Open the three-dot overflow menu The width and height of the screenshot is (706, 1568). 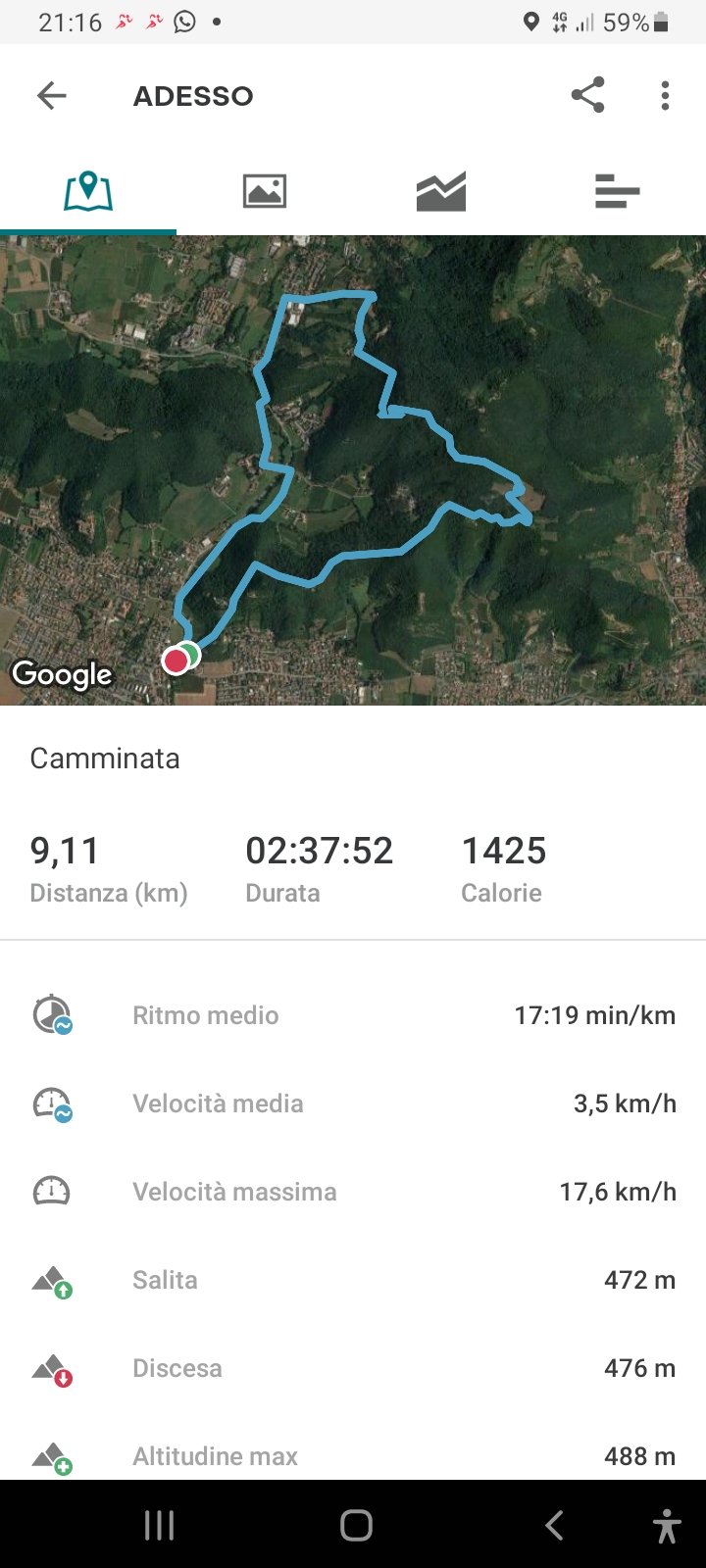coord(665,95)
